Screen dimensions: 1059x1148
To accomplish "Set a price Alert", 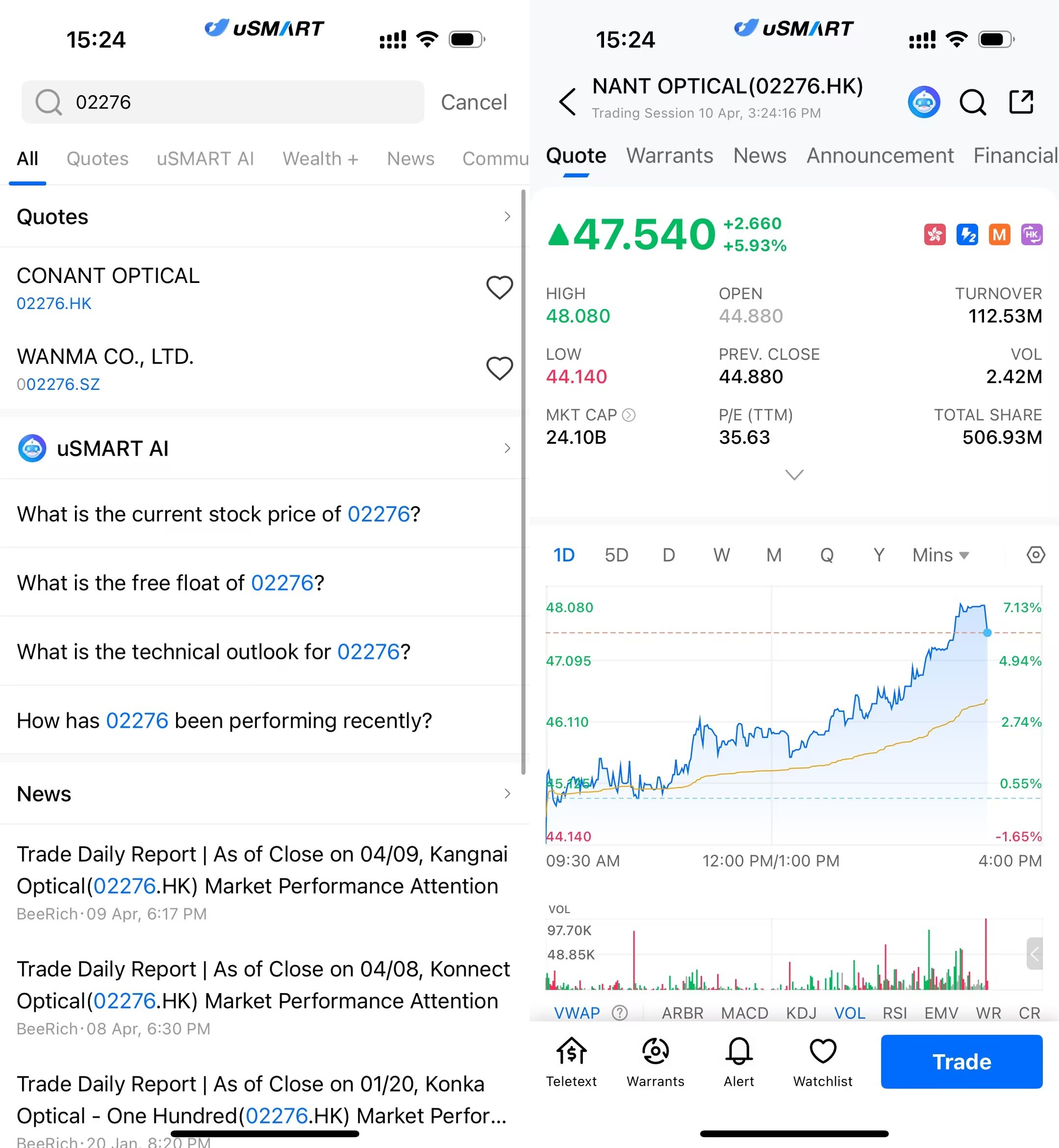I will pyautogui.click(x=739, y=1062).
